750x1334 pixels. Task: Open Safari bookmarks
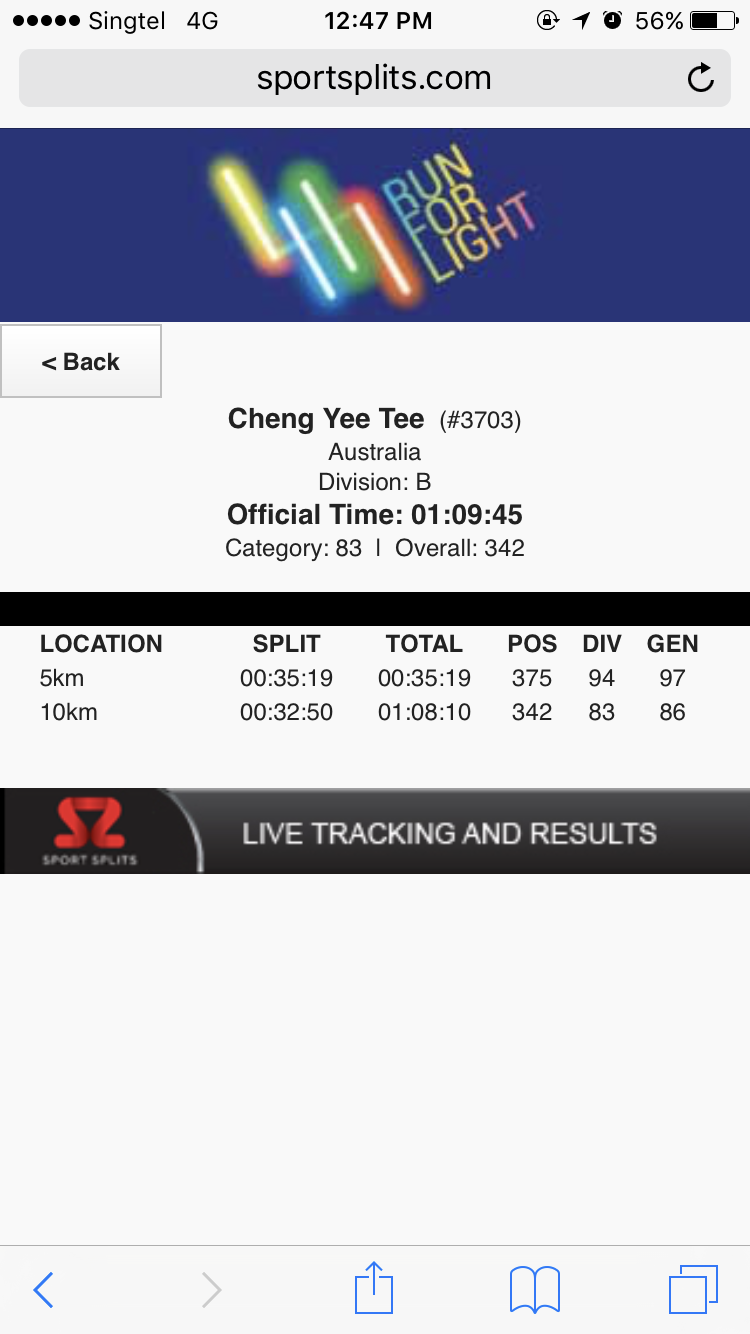pyautogui.click(x=535, y=1289)
